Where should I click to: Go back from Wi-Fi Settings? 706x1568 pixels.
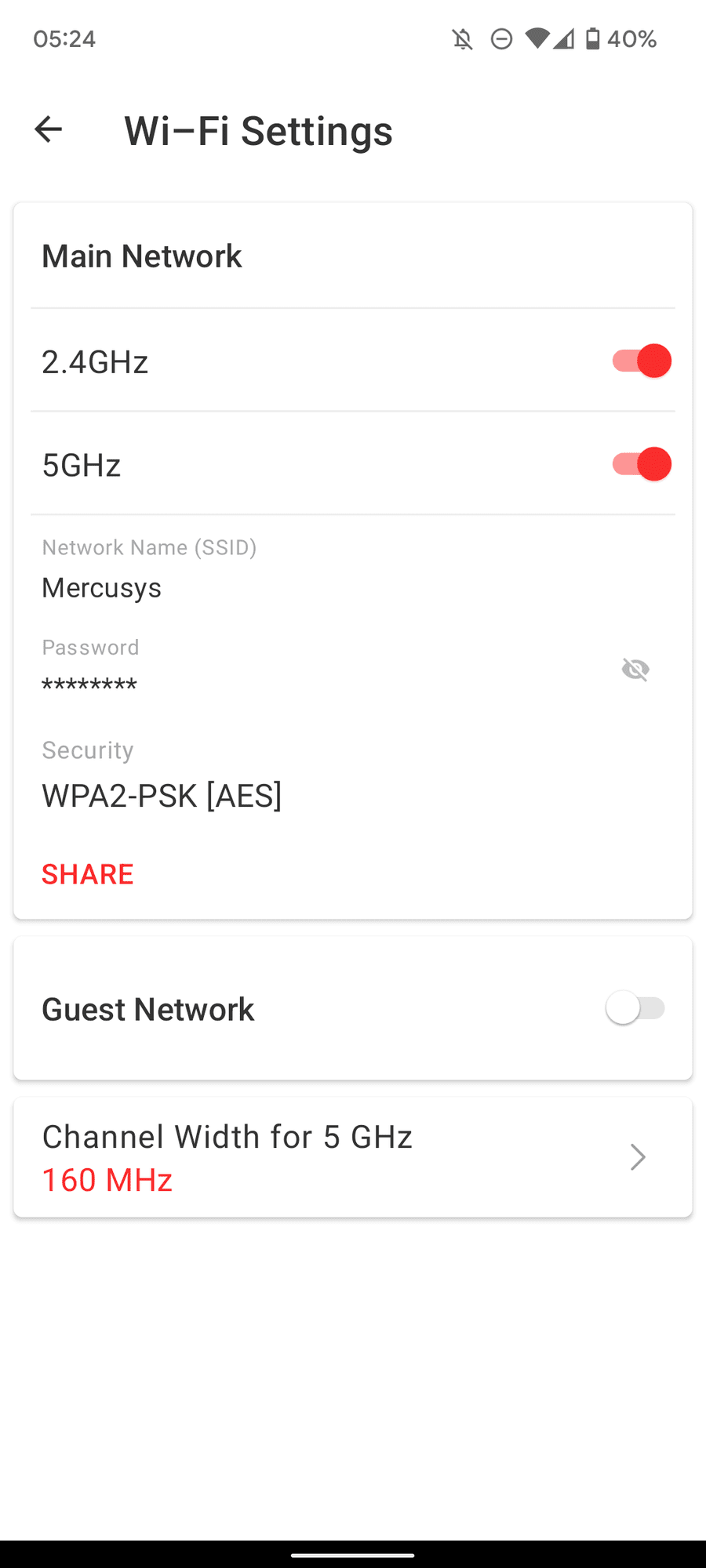(49, 129)
